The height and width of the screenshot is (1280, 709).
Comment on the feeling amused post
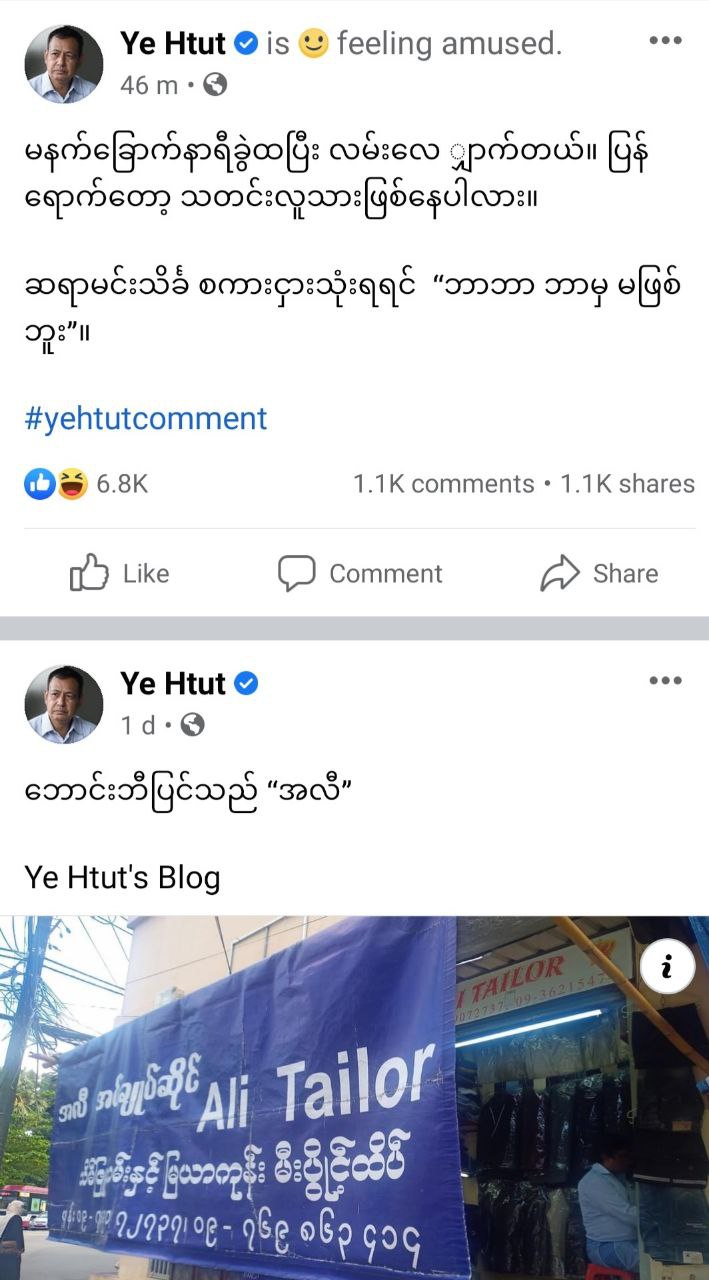(x=360, y=573)
